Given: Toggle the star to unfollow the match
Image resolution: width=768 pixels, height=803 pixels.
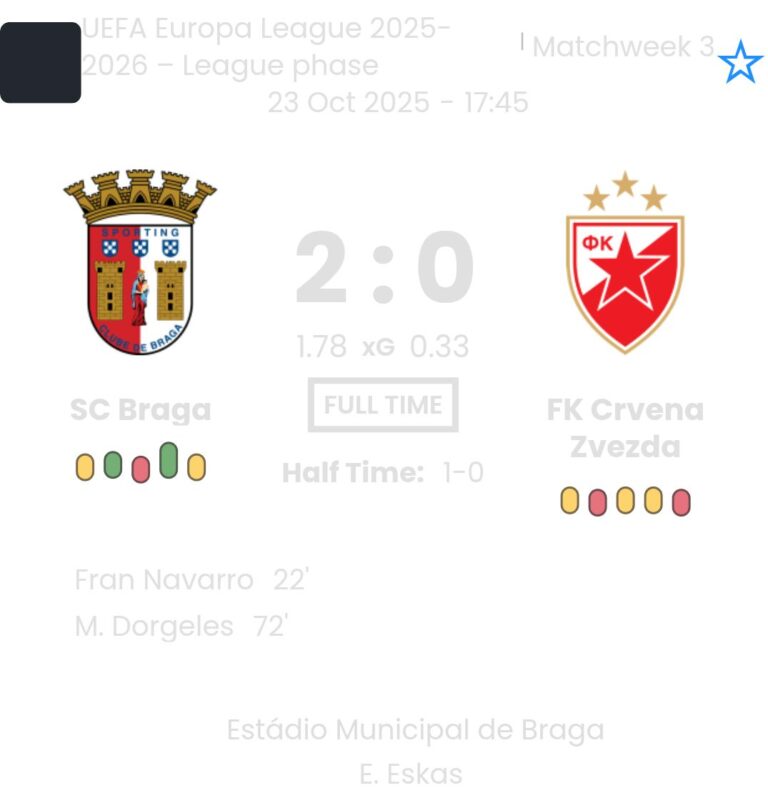Looking at the screenshot, I should (739, 62).
